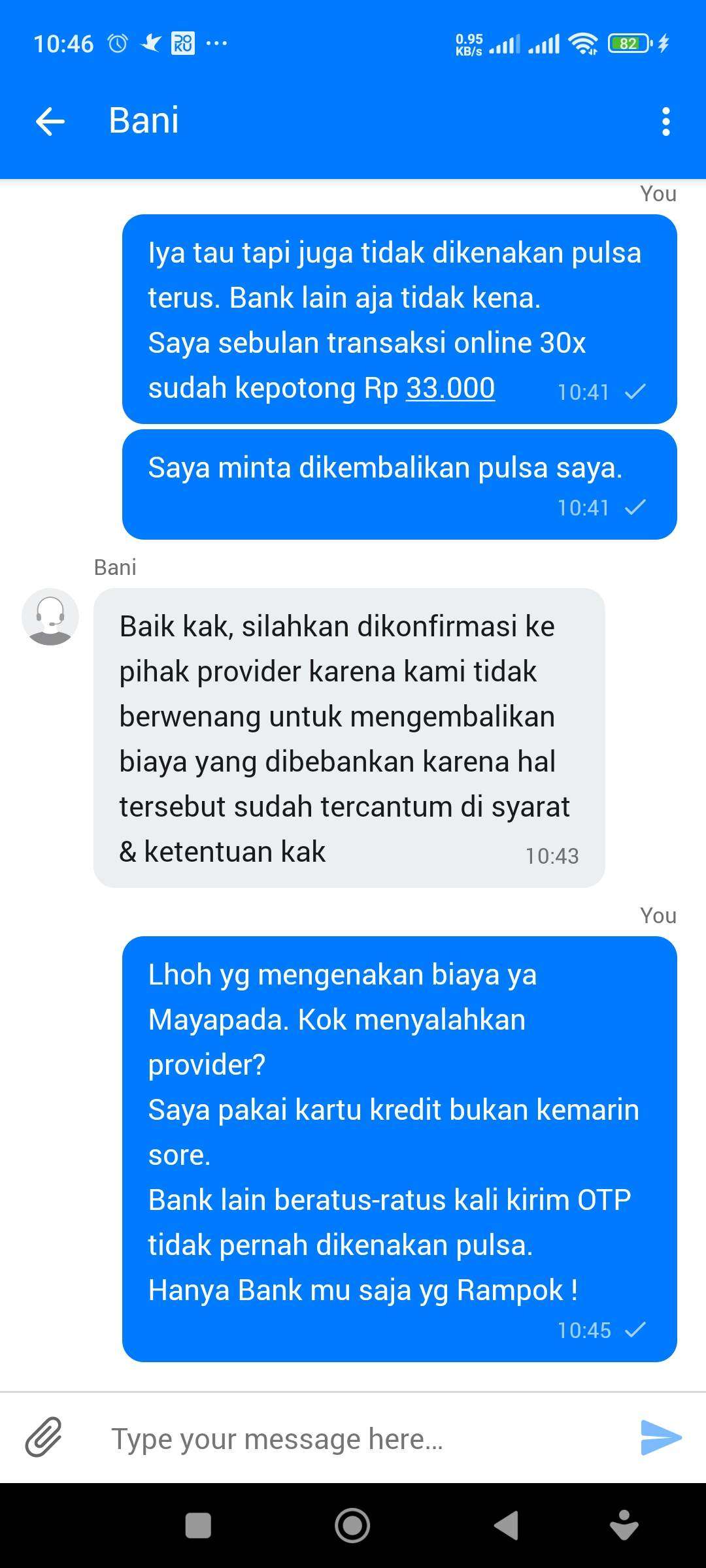Screen dimensions: 706x1568
Task: Tap the underlined 33.000 link
Action: (x=450, y=388)
